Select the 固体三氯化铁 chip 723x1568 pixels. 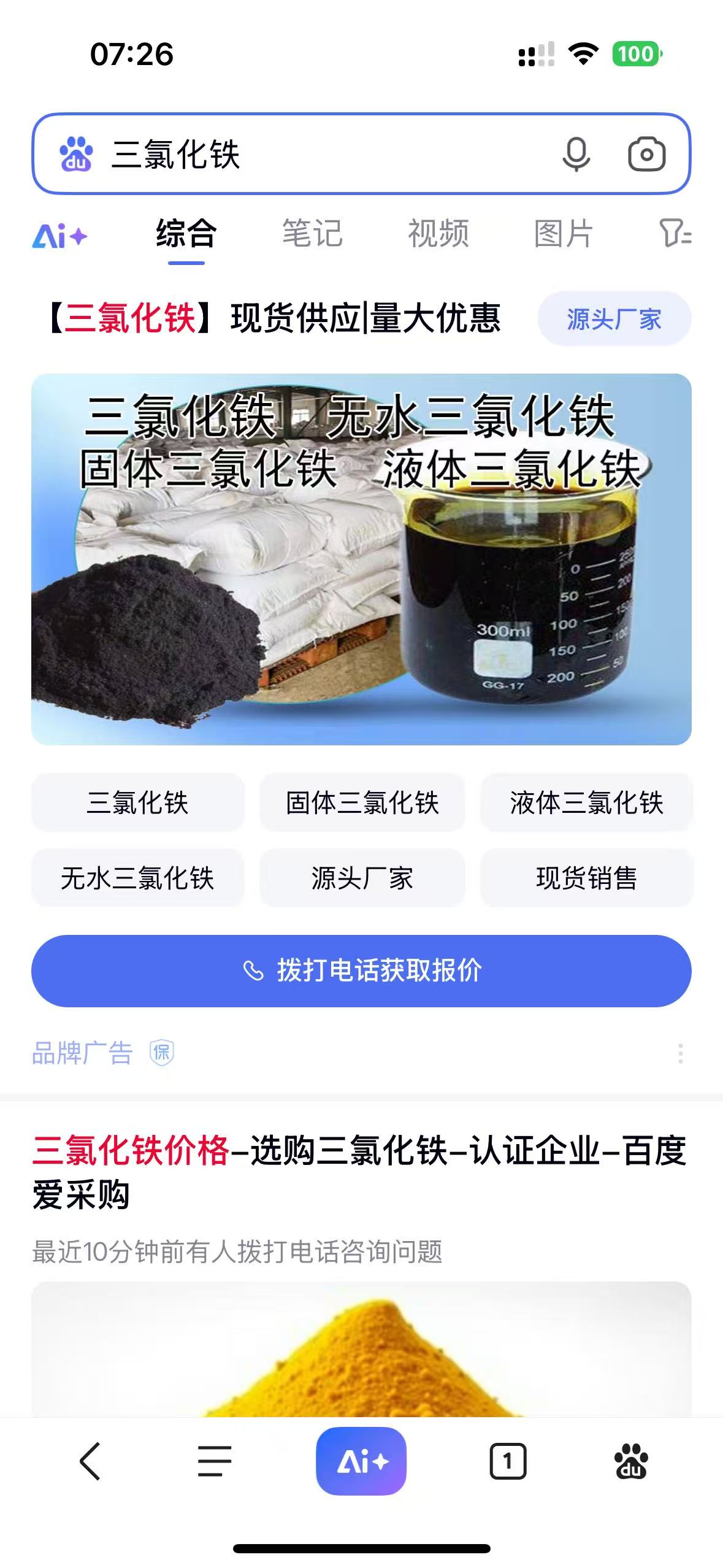(x=362, y=802)
